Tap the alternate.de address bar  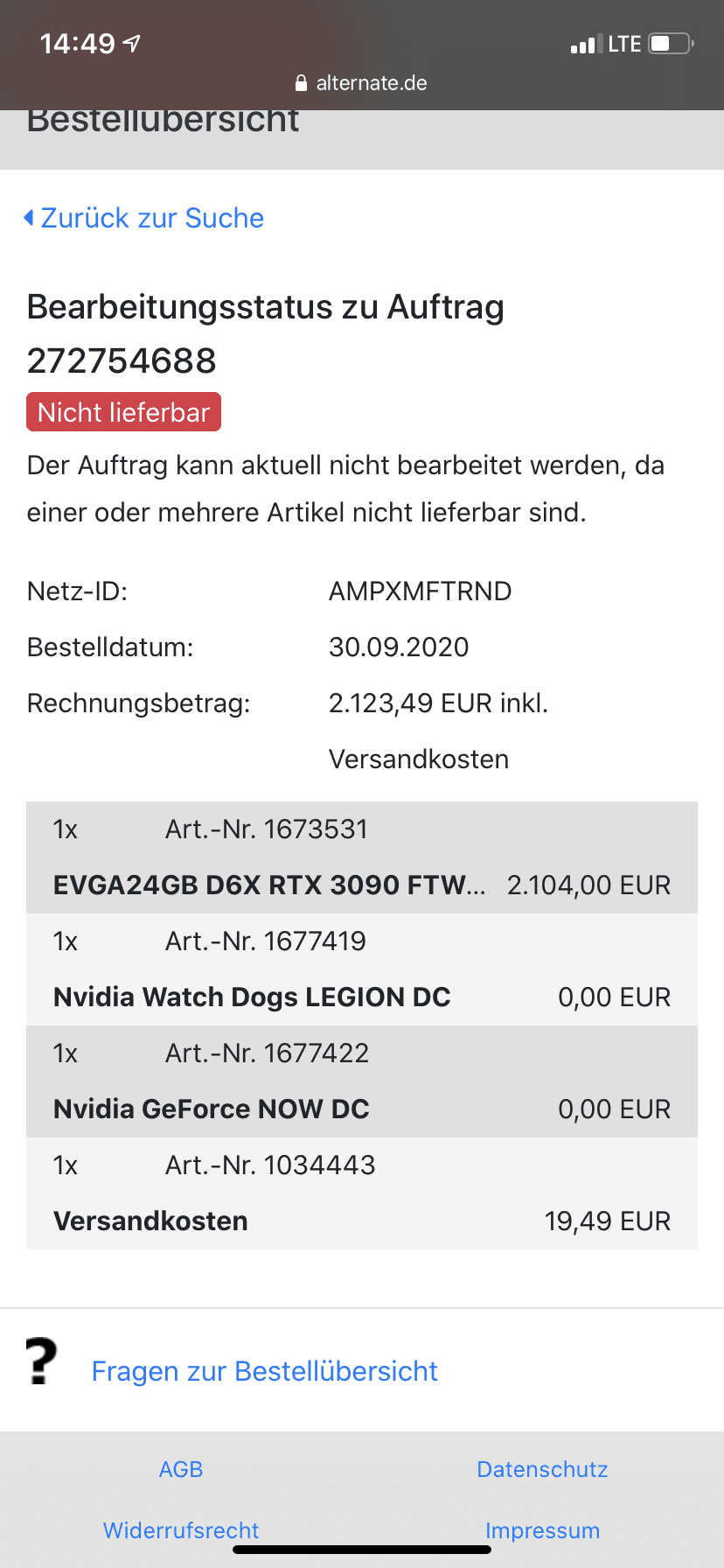pyautogui.click(x=362, y=83)
